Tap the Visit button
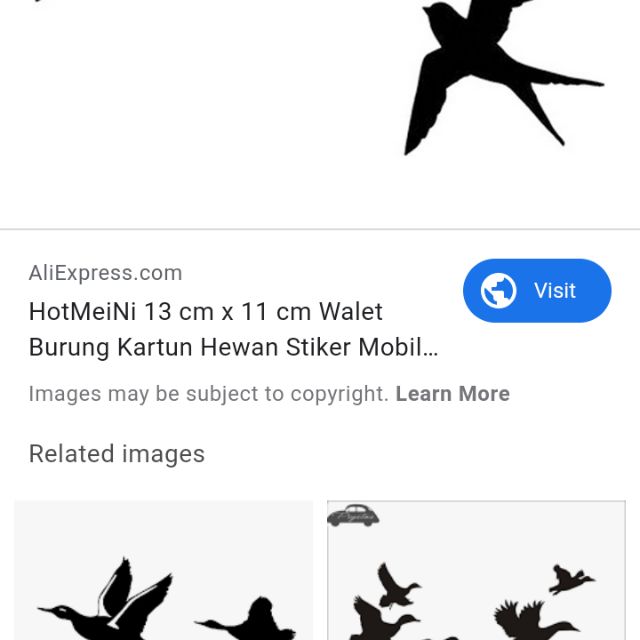Image resolution: width=640 pixels, height=640 pixels. pos(537,291)
